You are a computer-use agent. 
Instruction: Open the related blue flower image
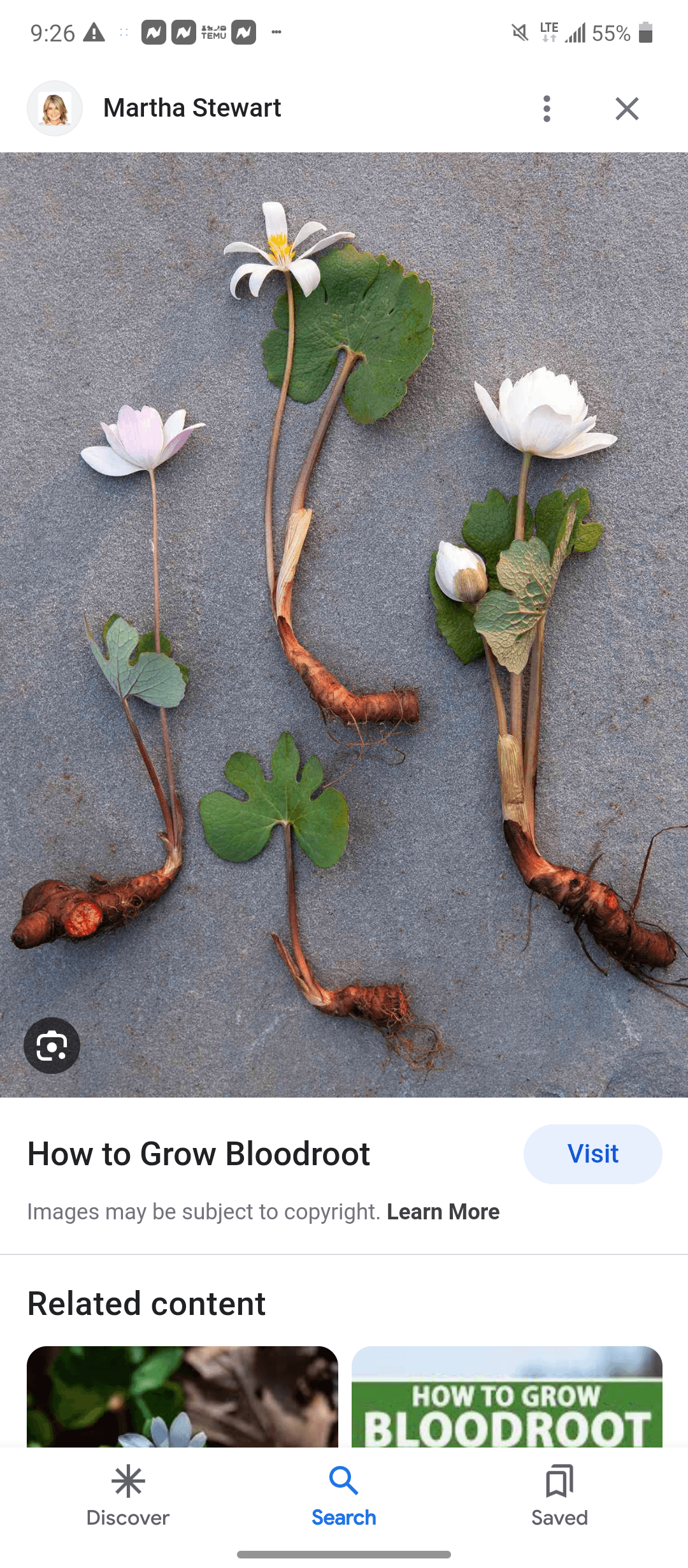pos(182,1396)
